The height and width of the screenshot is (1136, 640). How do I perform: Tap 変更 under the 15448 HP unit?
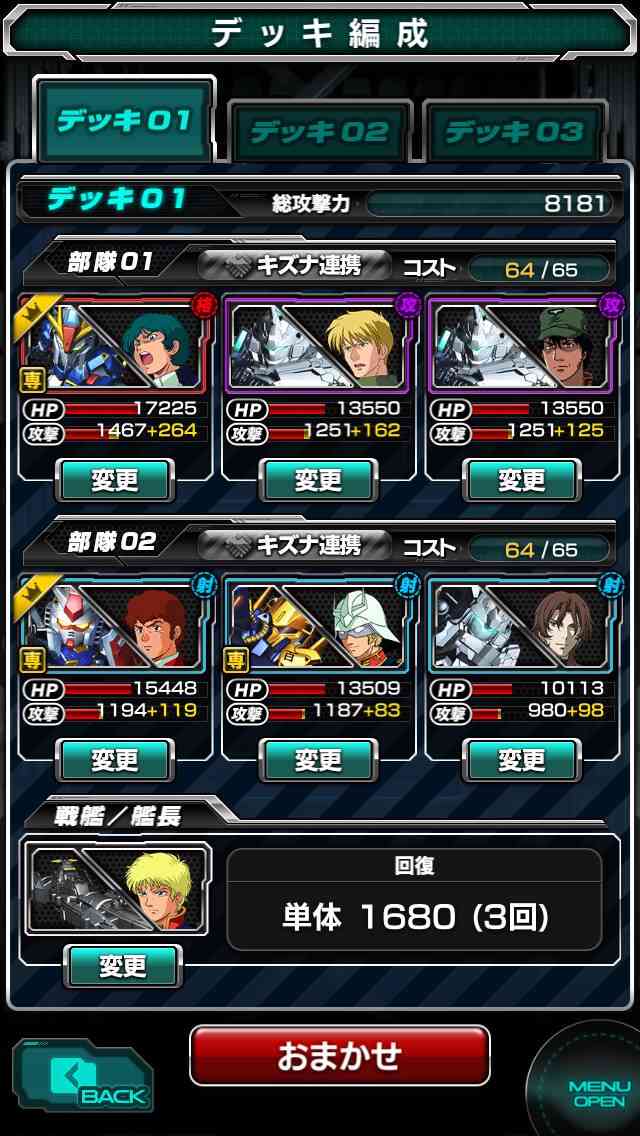click(115, 760)
